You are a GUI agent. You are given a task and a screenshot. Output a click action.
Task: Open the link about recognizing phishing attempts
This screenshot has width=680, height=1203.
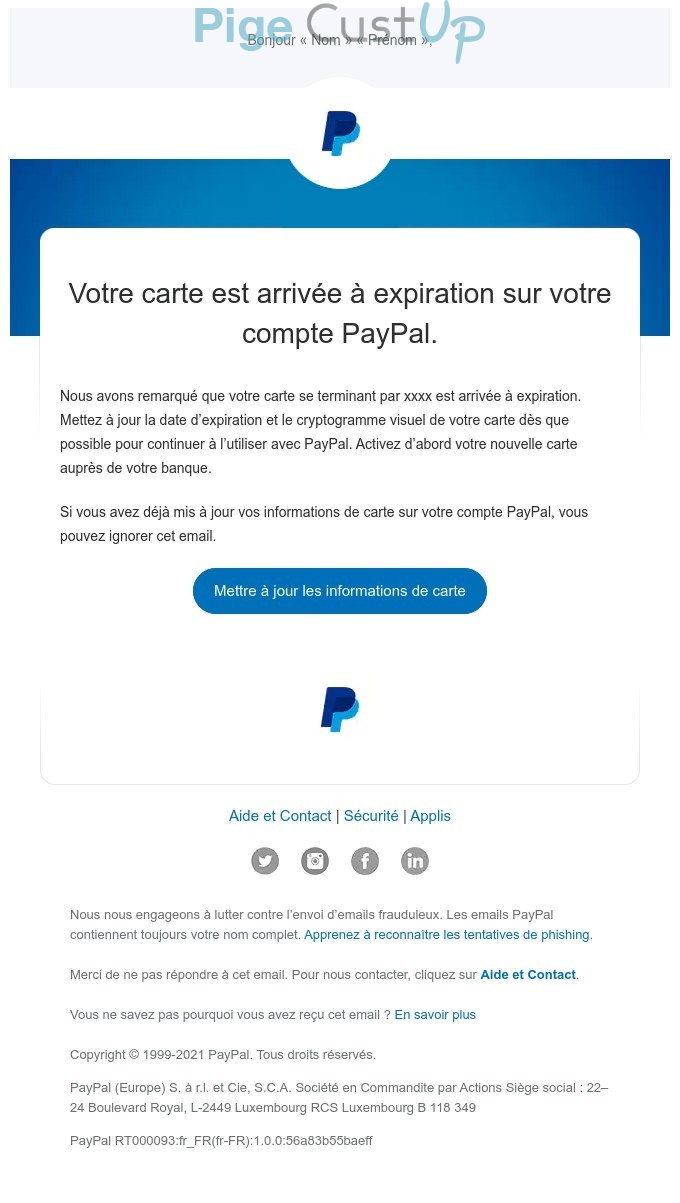[x=446, y=935]
